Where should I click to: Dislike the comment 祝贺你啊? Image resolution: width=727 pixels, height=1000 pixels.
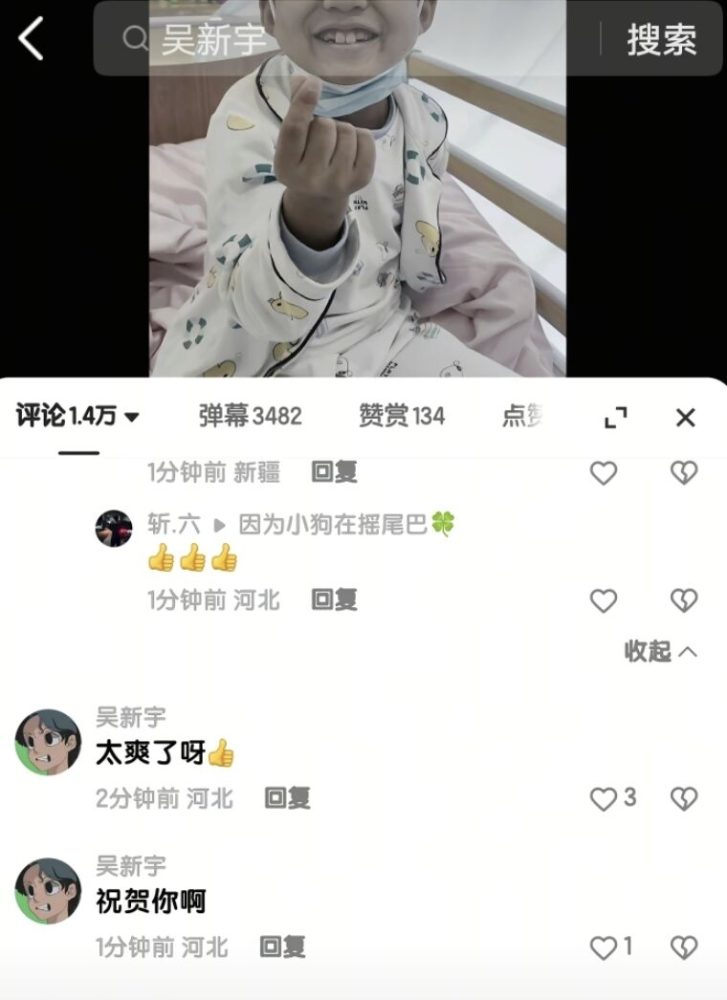point(683,947)
